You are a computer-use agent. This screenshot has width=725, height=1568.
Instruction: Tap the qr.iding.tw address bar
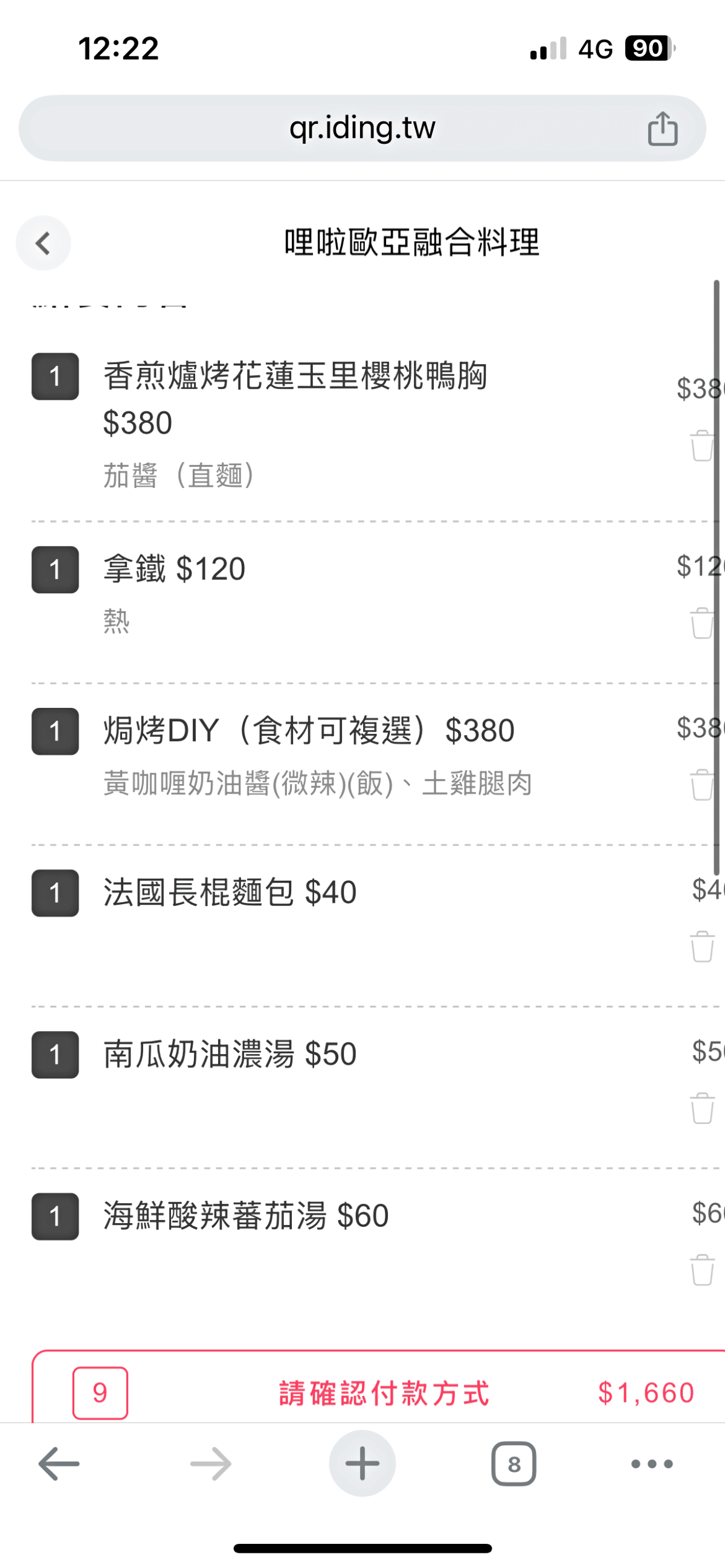[x=362, y=128]
